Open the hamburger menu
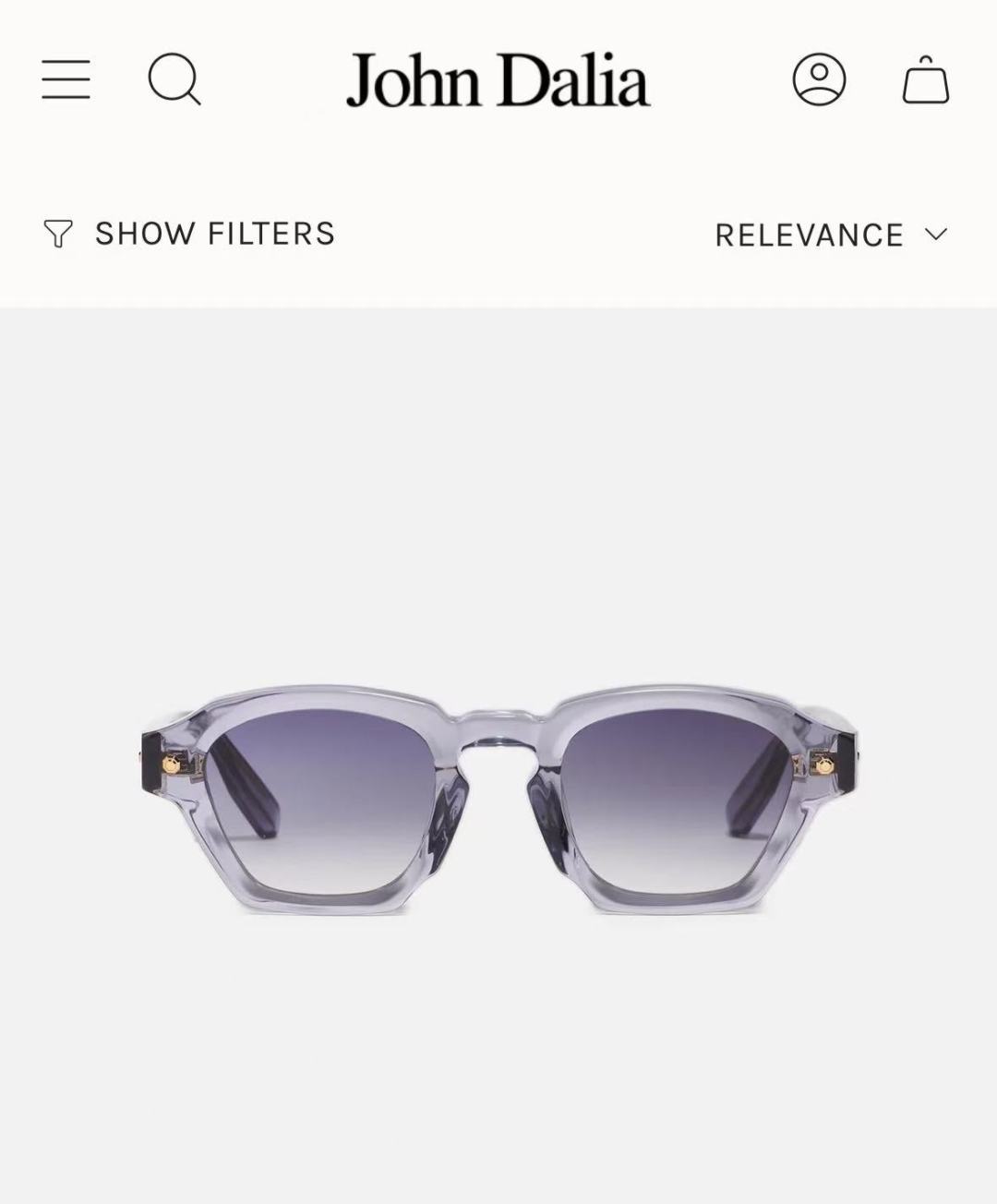The image size is (997, 1204). coord(66,79)
